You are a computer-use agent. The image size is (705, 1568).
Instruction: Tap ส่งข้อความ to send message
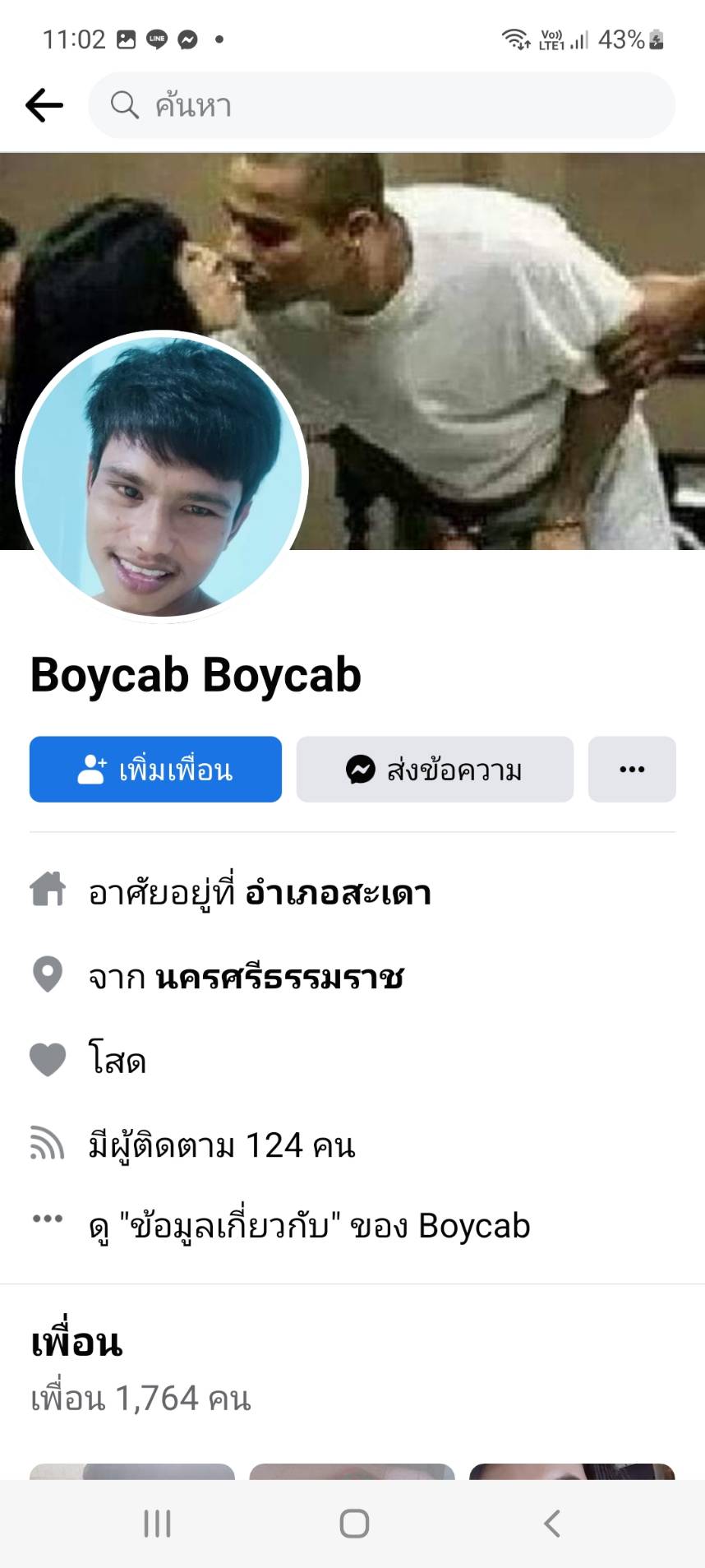pos(435,770)
